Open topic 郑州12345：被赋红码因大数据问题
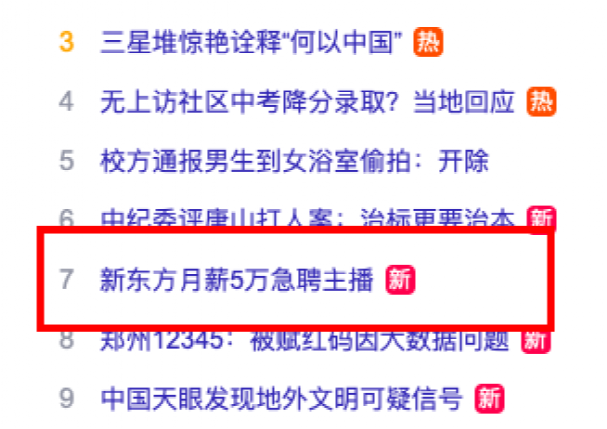 pos(305,340)
